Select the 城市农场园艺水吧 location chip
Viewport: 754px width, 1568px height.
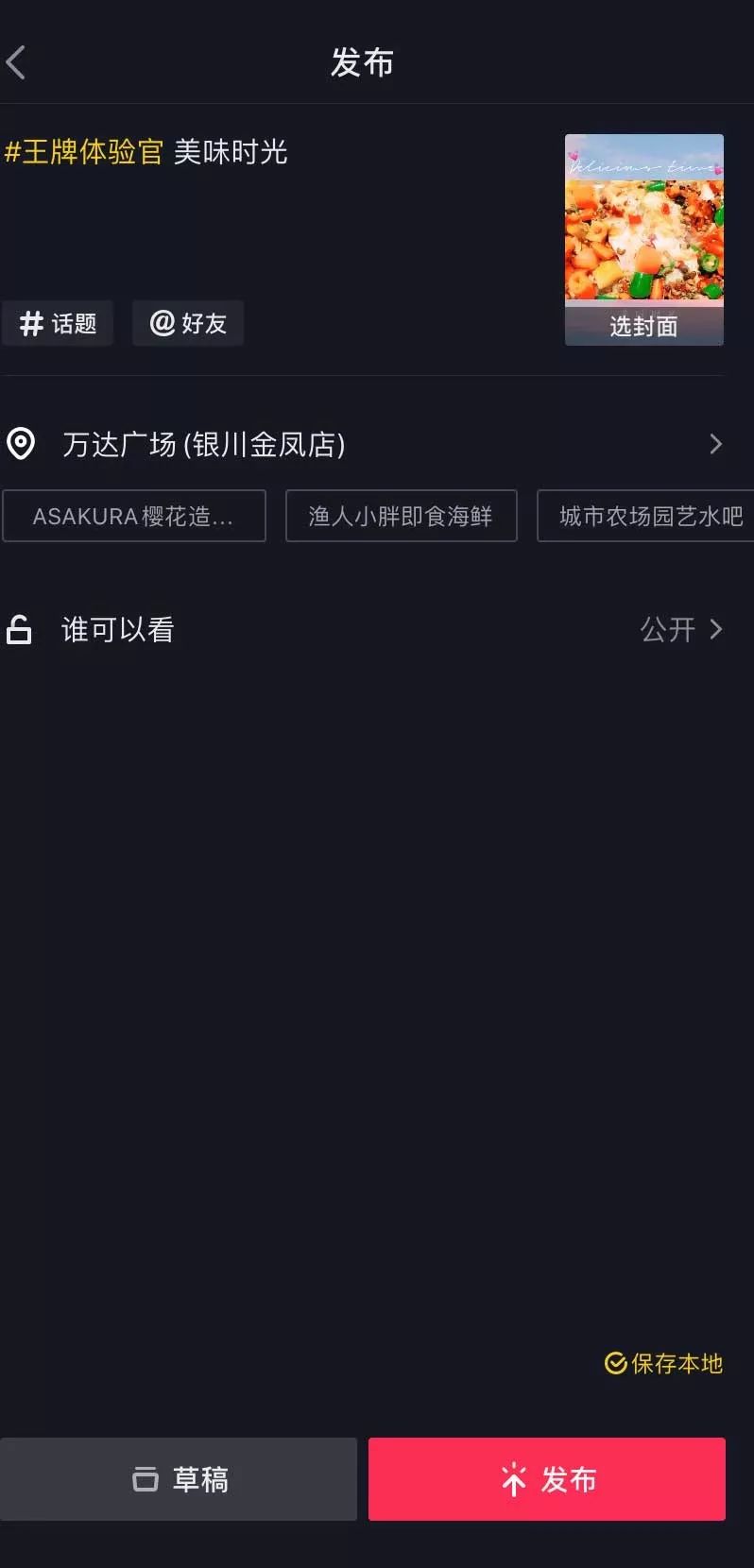click(646, 516)
